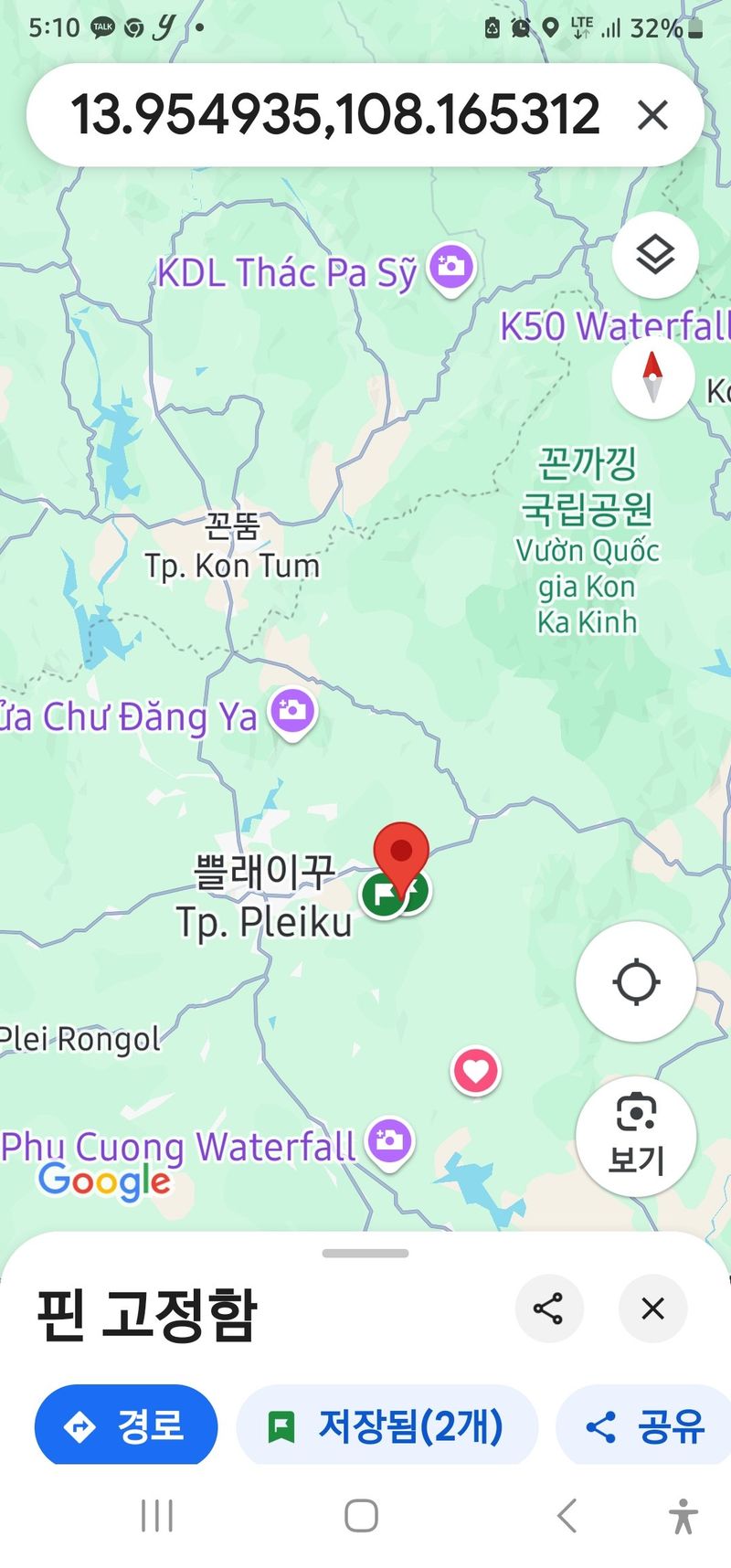Select the KDL Thác Pa Sỹ marker

click(452, 269)
